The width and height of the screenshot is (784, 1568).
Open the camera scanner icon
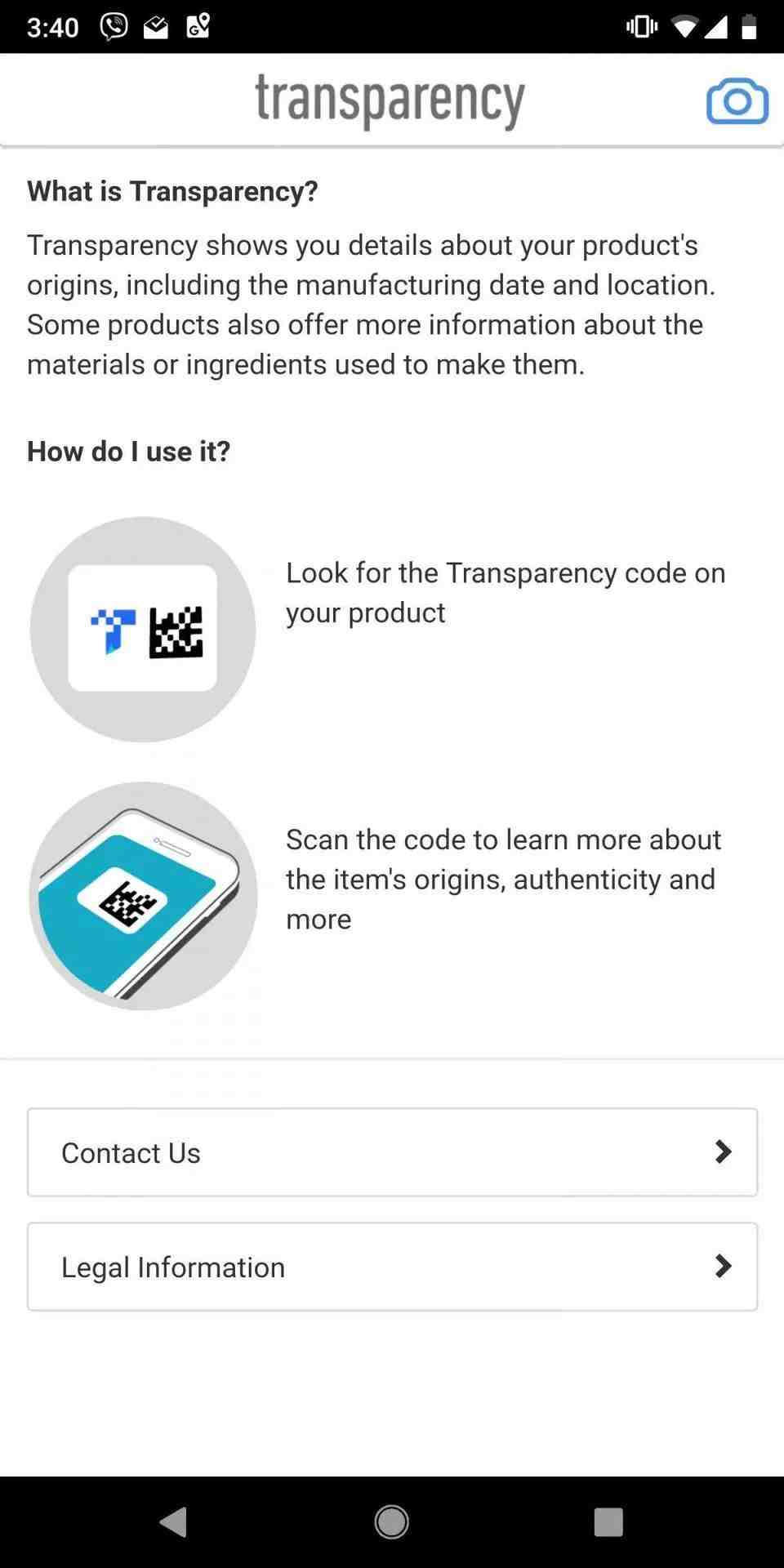click(737, 101)
